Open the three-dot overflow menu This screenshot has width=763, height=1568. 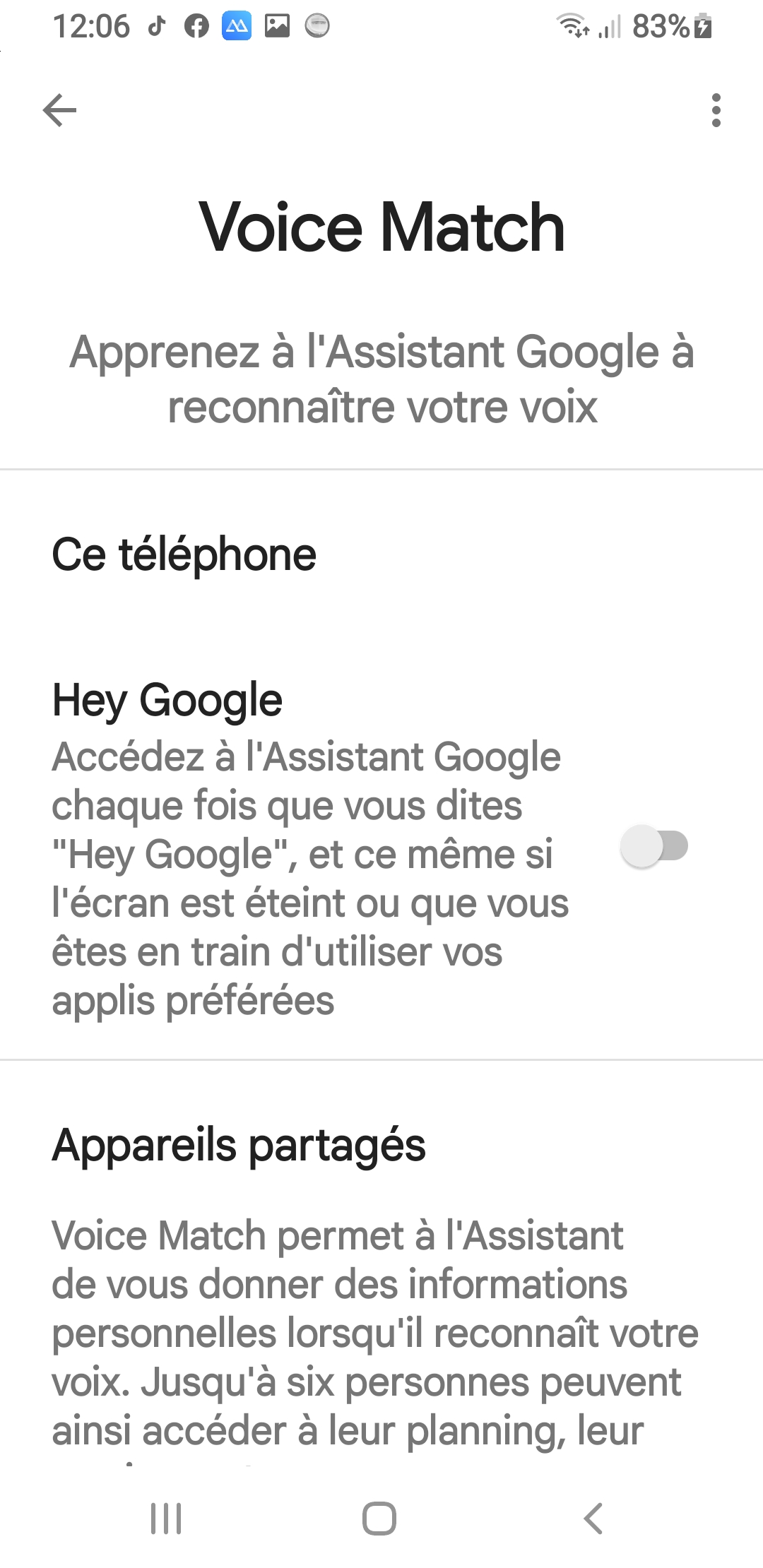click(716, 110)
